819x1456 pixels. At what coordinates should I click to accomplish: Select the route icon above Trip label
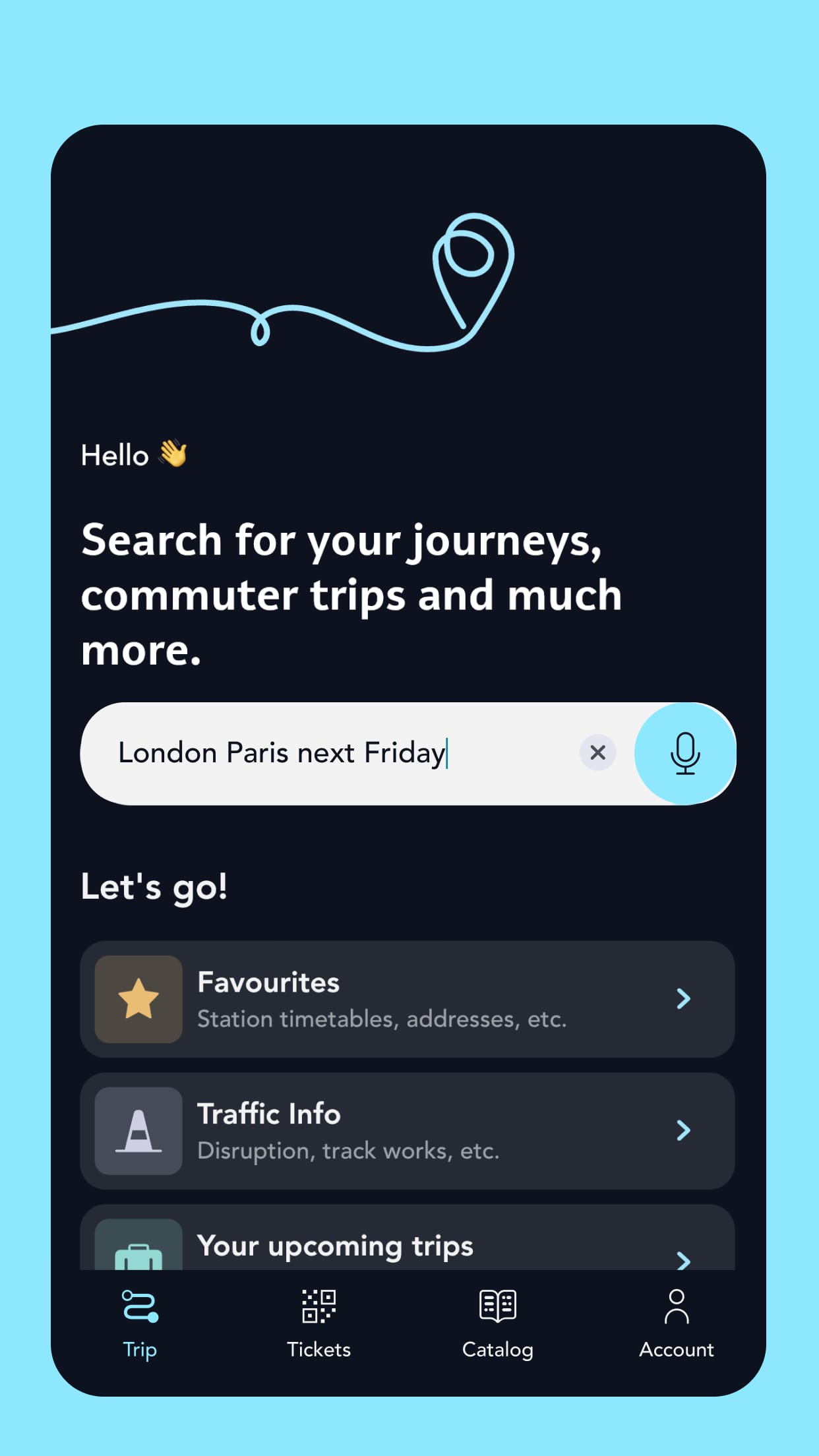(139, 1304)
